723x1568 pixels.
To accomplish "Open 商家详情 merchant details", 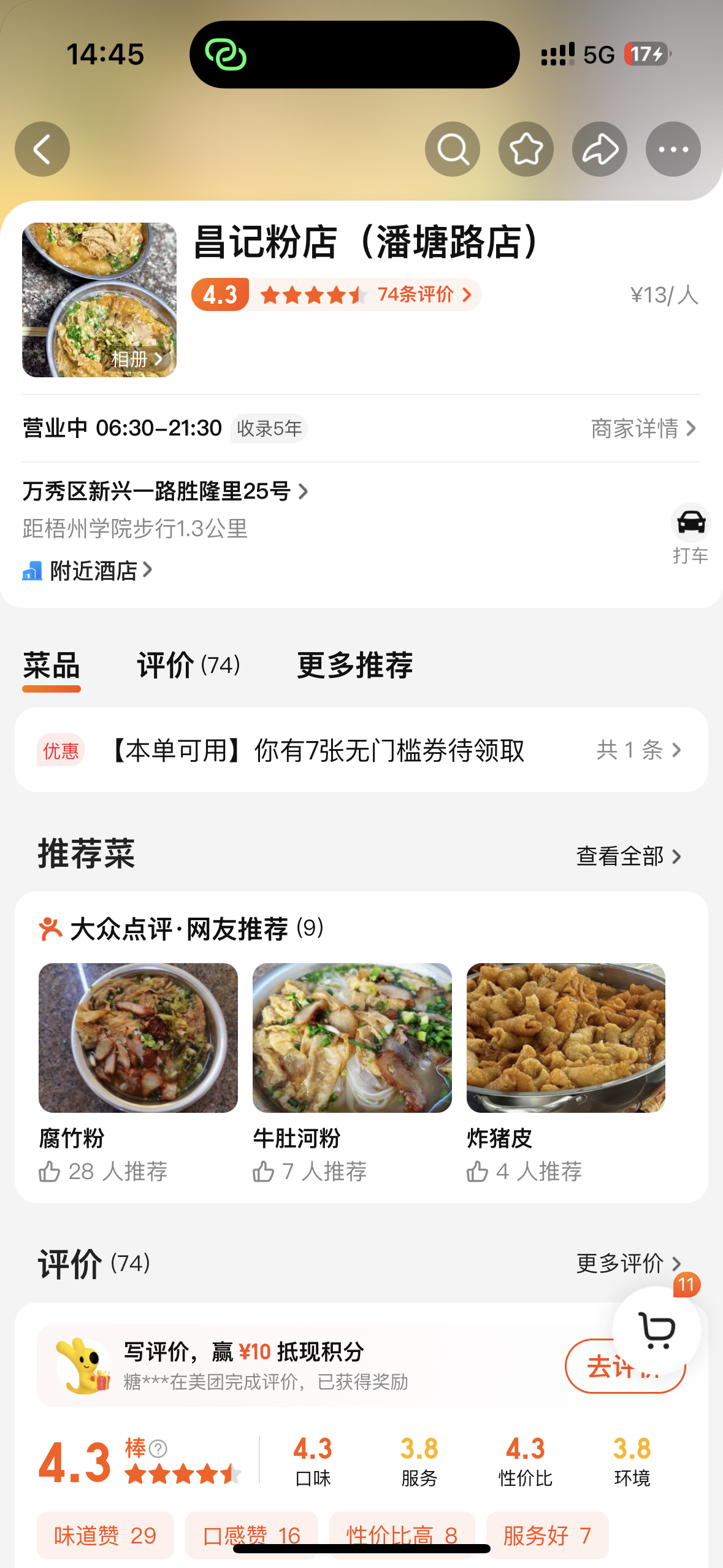I will point(643,428).
